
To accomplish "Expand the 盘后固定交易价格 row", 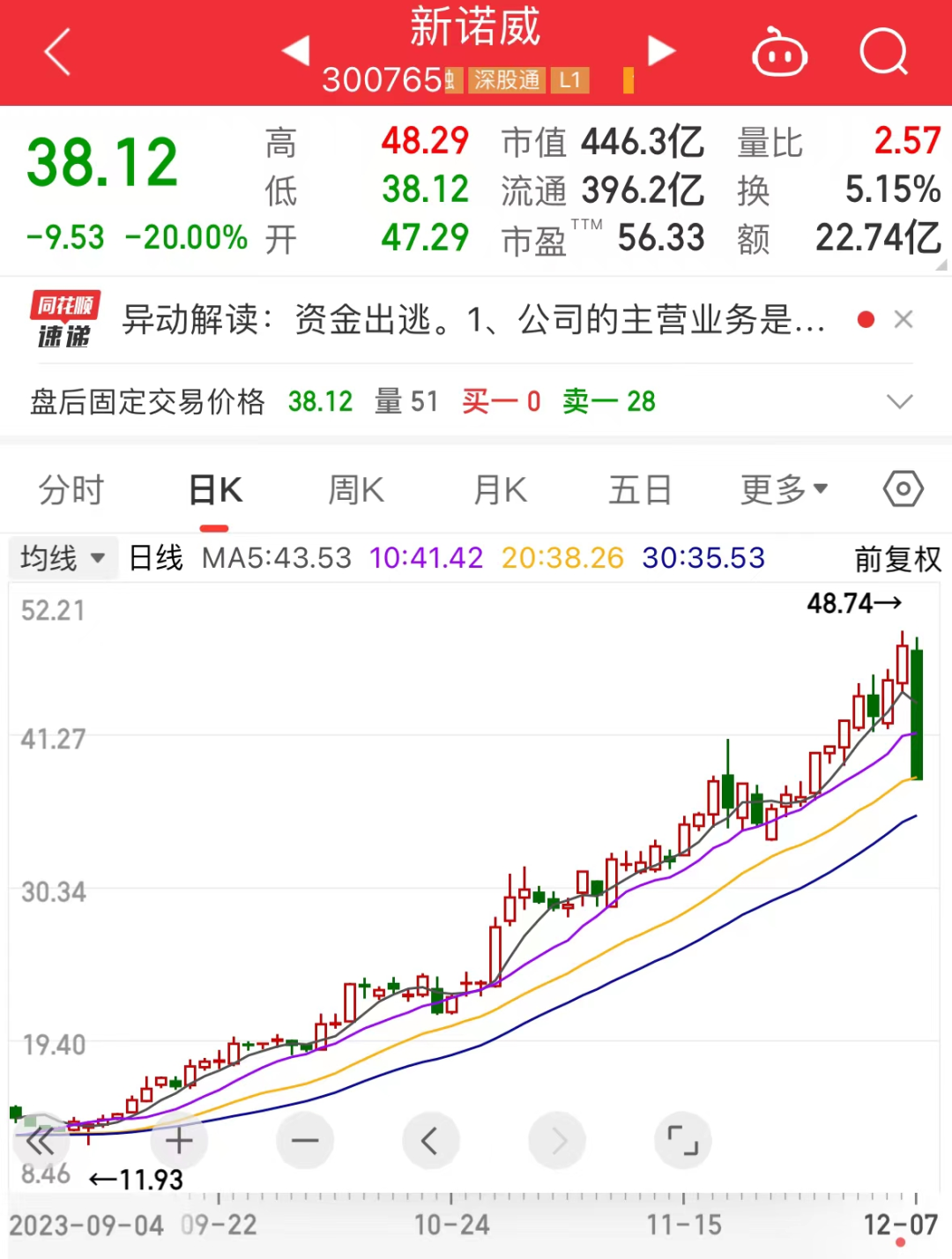I will [x=899, y=402].
